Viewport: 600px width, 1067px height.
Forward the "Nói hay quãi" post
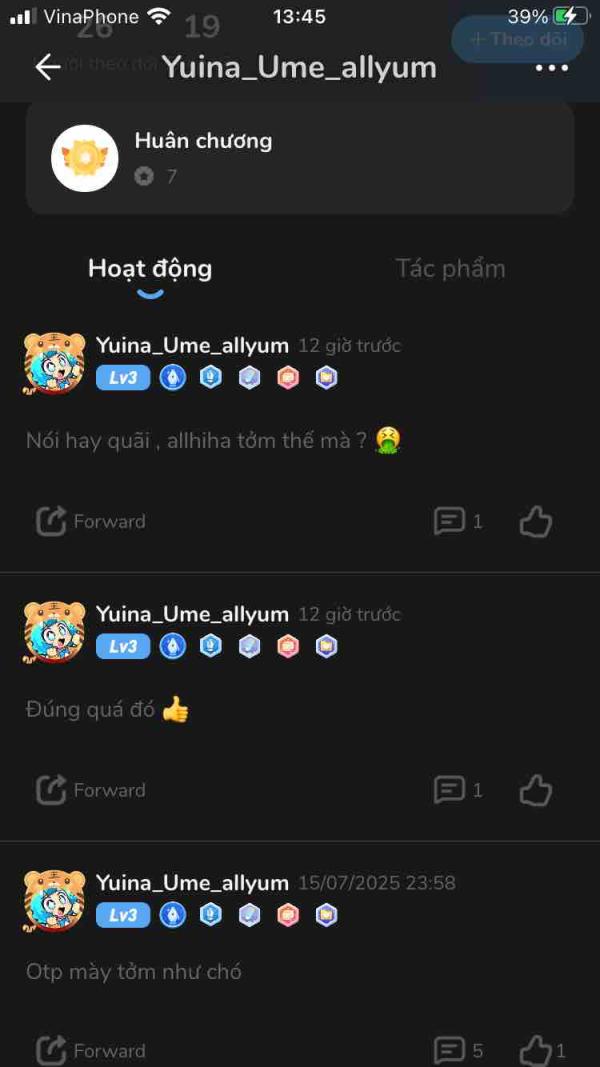tap(90, 522)
